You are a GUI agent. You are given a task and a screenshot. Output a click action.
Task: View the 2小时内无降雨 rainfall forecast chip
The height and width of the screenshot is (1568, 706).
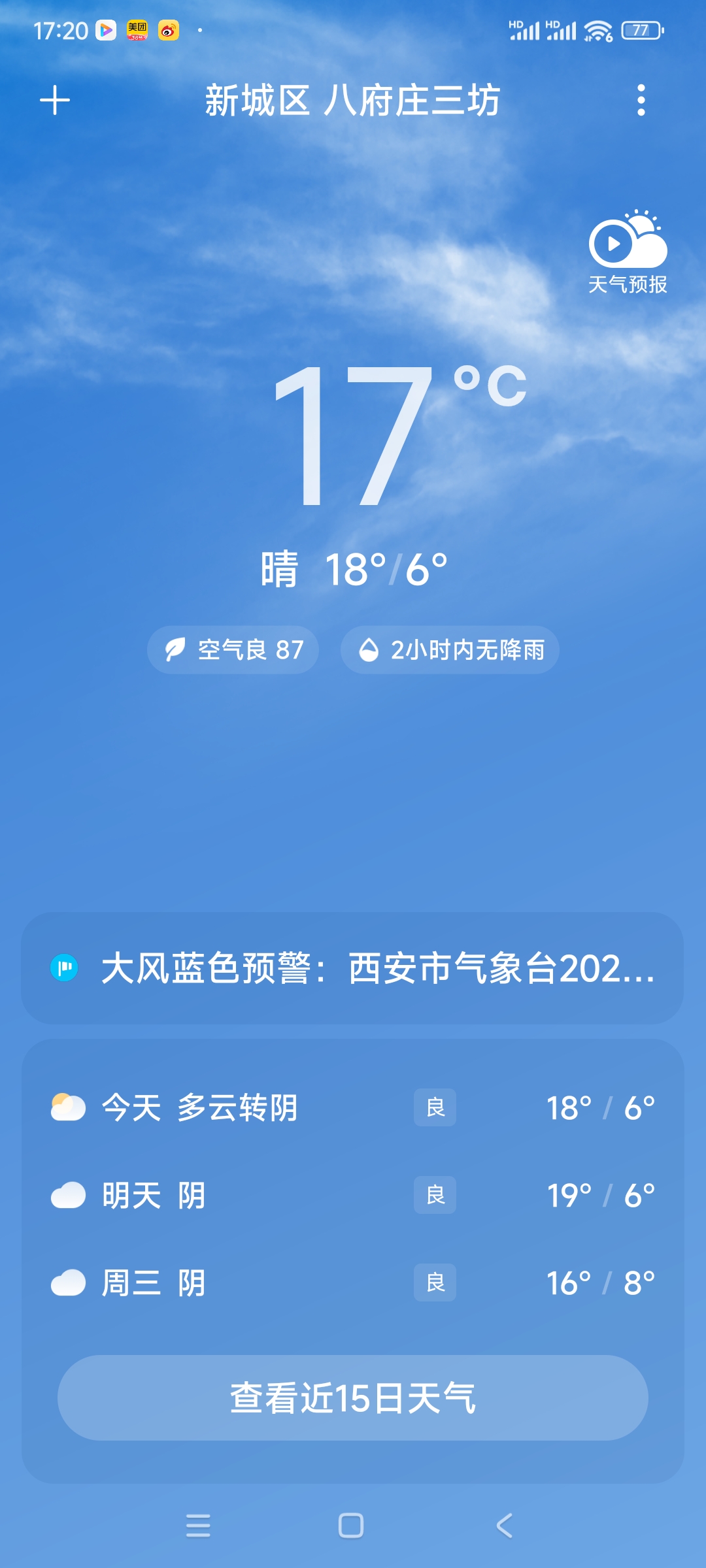coord(450,650)
